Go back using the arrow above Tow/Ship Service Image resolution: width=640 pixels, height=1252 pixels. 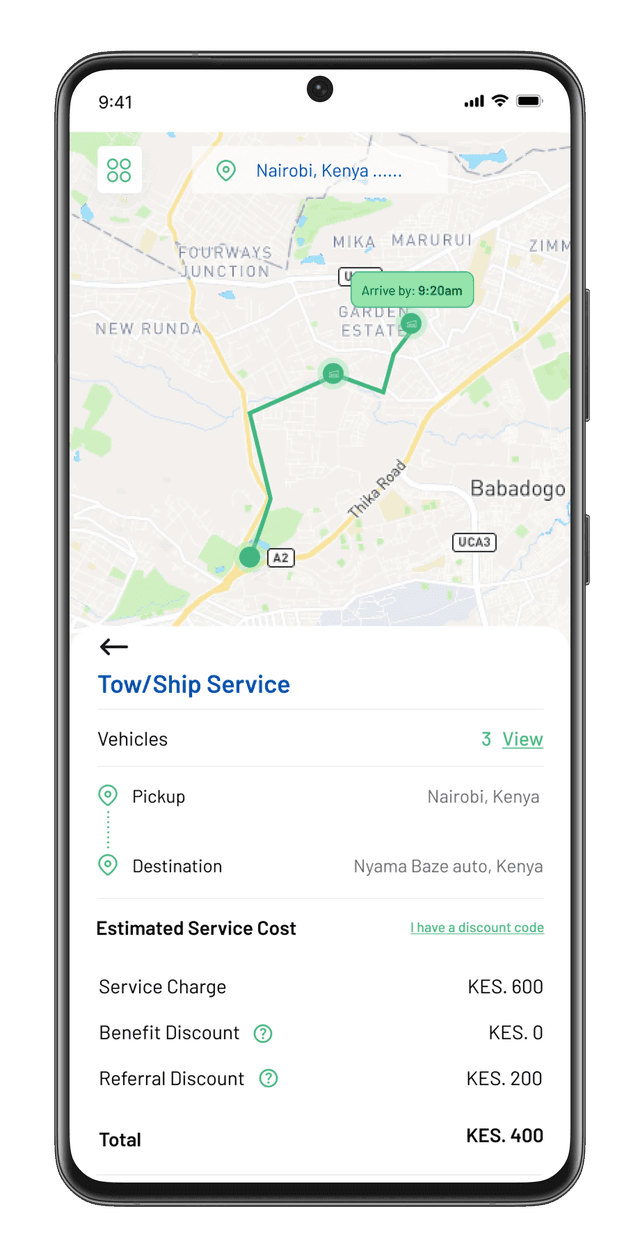point(114,647)
